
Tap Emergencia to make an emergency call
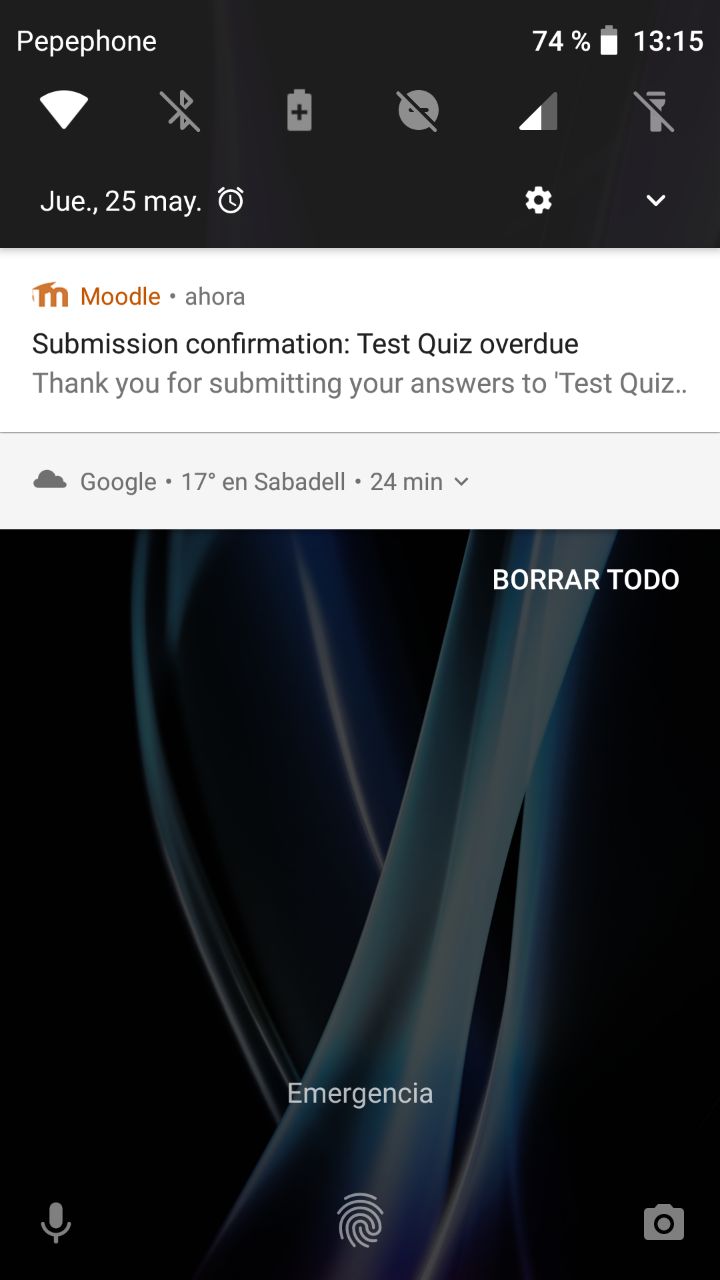click(x=360, y=1093)
